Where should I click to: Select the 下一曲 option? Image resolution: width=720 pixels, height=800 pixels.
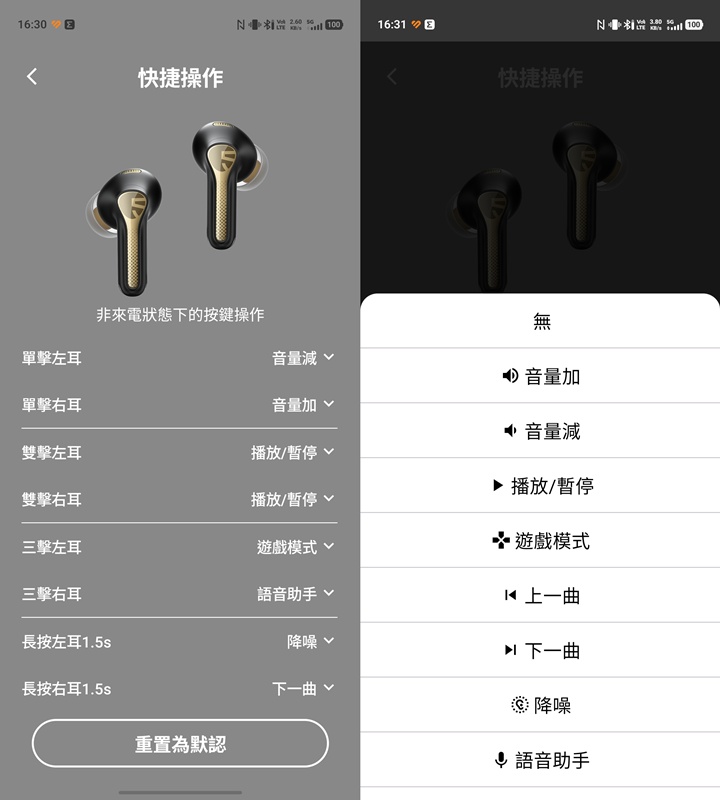[541, 651]
